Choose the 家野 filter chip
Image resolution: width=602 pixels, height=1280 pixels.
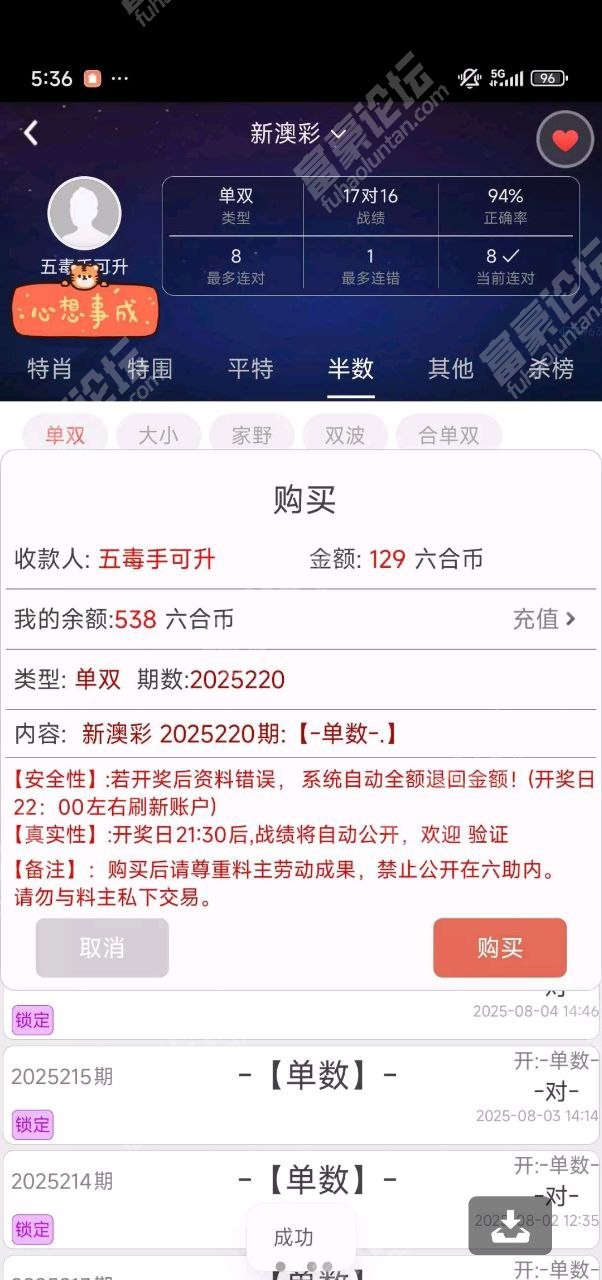251,435
